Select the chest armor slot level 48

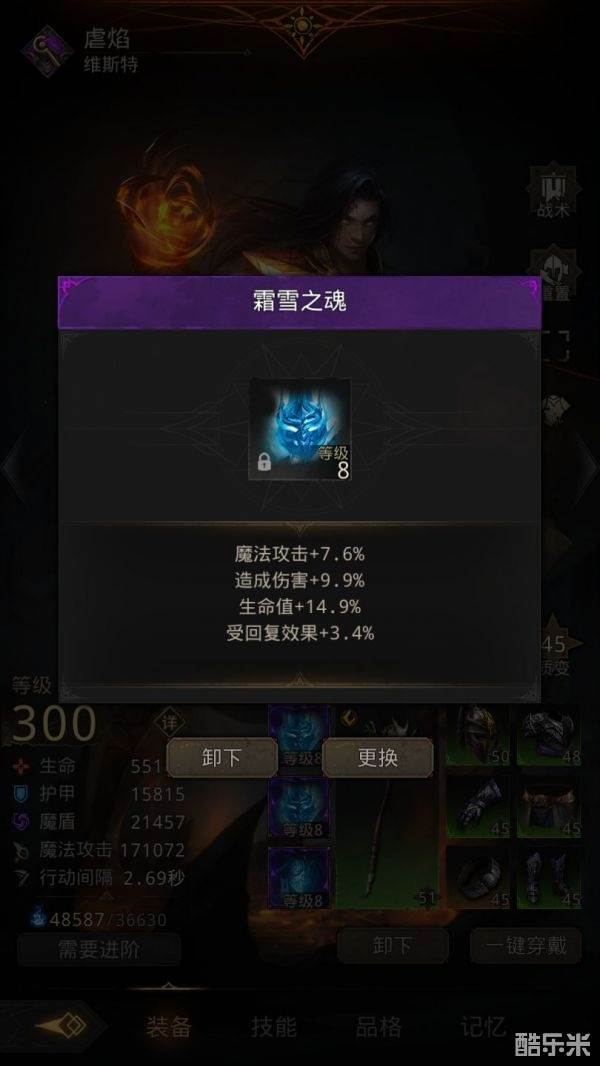[549, 737]
